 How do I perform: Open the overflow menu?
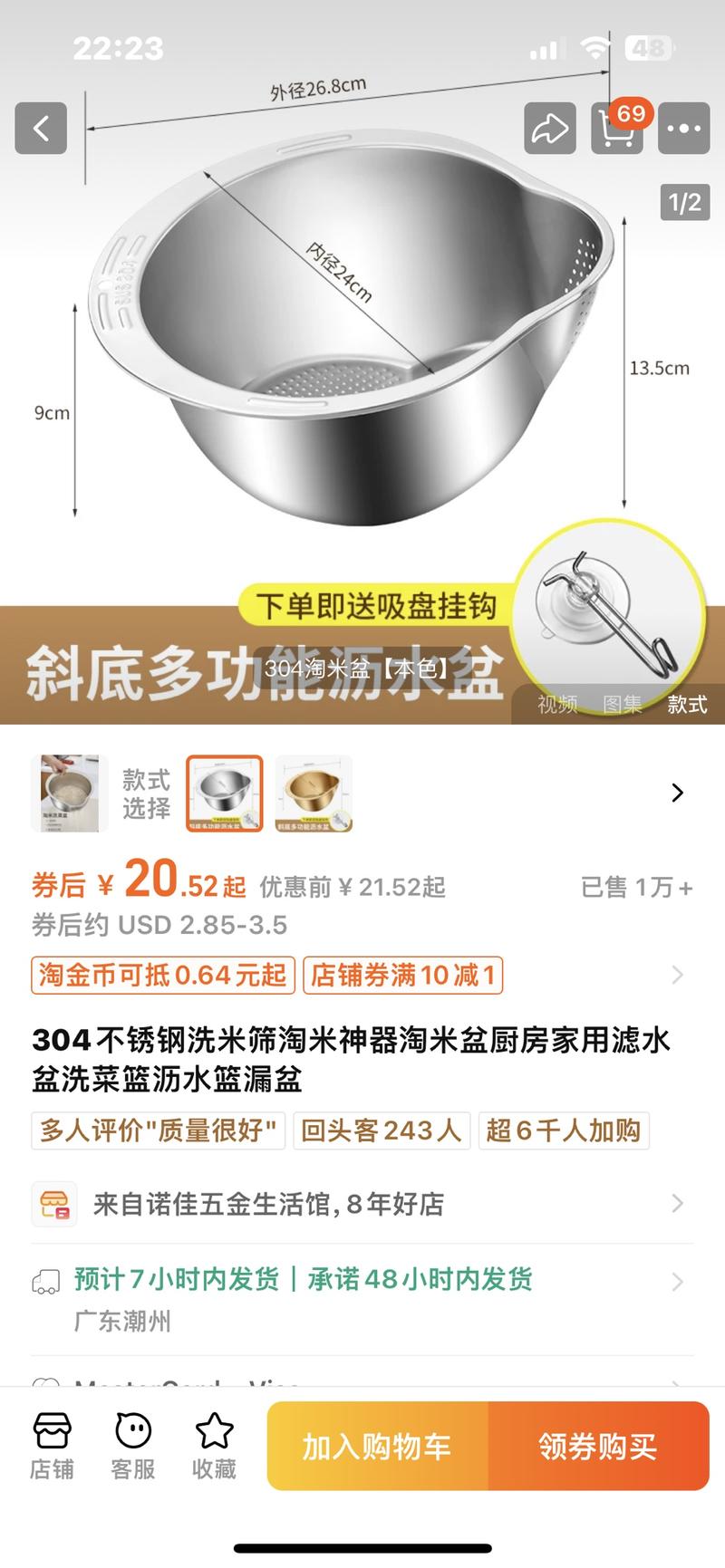pyautogui.click(x=683, y=129)
